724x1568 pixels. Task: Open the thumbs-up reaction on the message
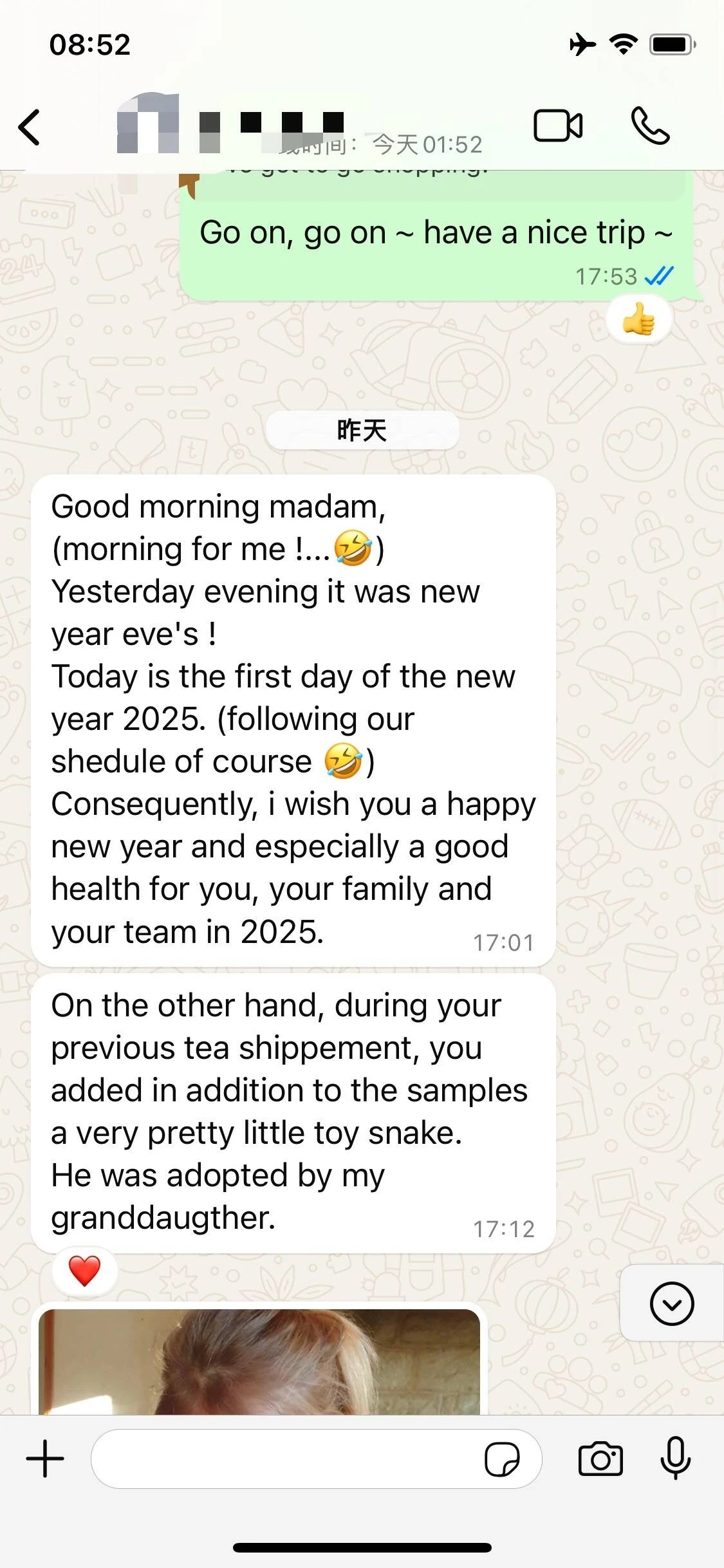tap(638, 320)
